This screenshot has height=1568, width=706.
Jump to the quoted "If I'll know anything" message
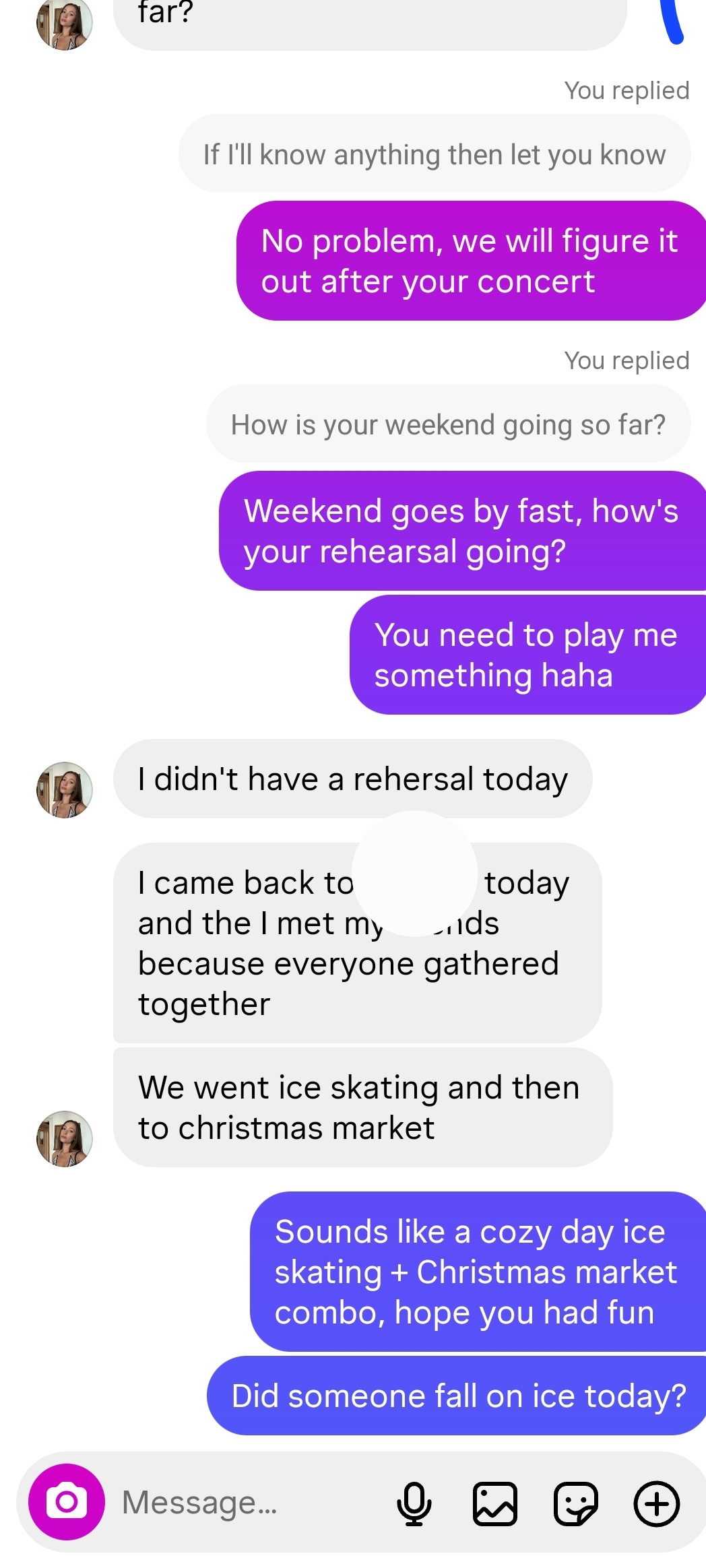pyautogui.click(x=435, y=154)
